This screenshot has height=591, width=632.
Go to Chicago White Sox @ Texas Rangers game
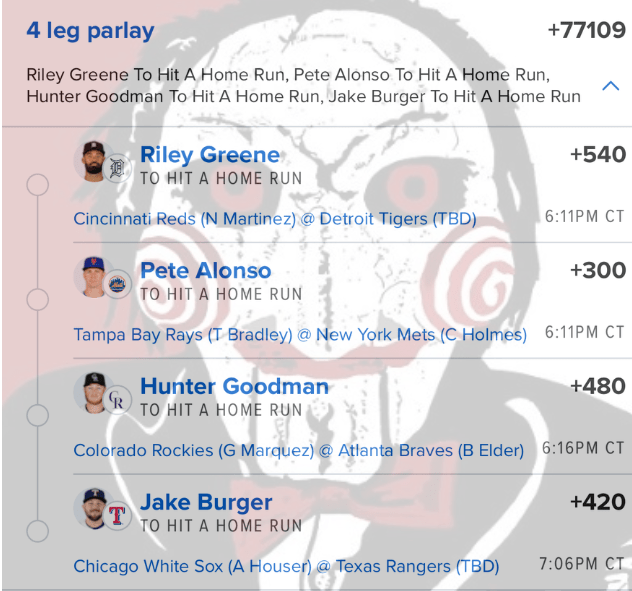coord(286,567)
